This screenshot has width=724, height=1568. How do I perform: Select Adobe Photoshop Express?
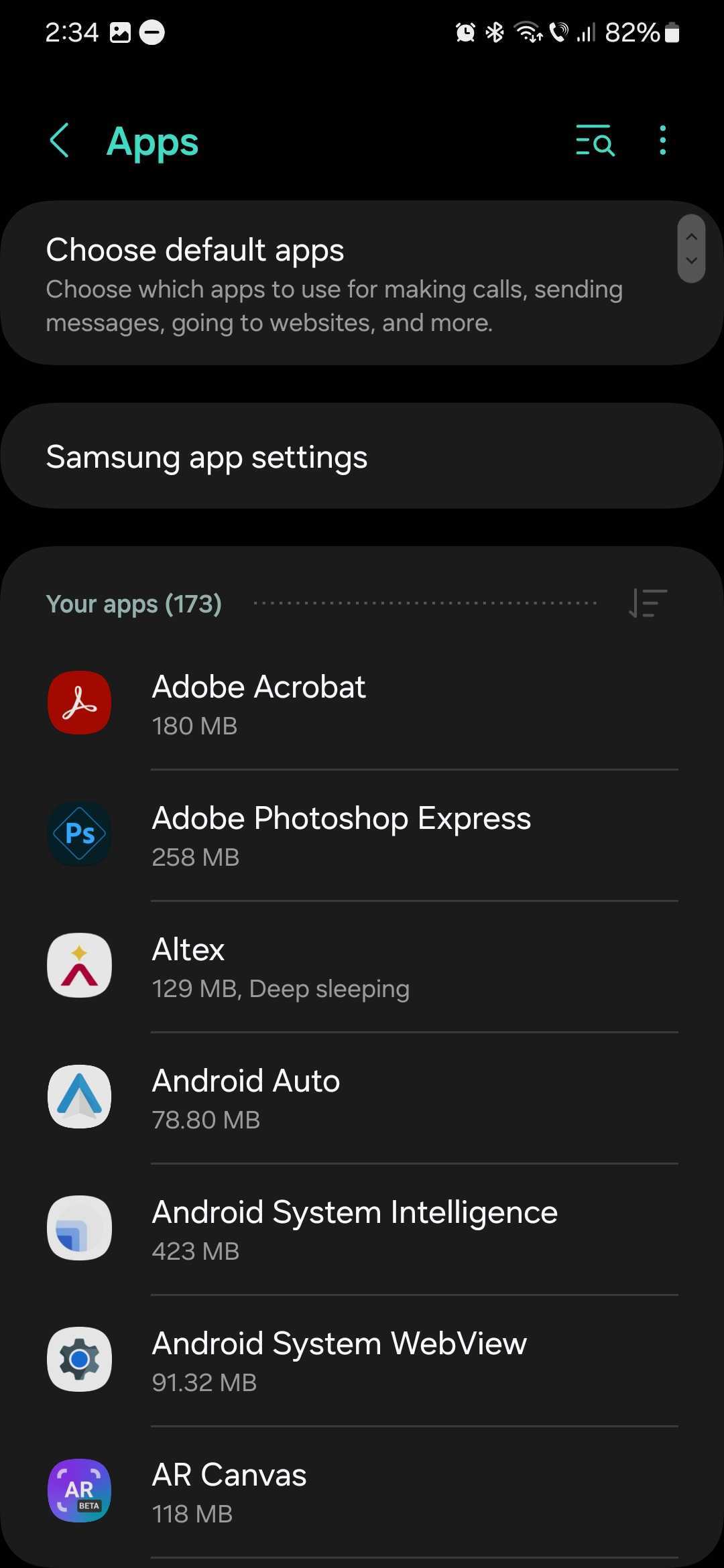point(362,836)
